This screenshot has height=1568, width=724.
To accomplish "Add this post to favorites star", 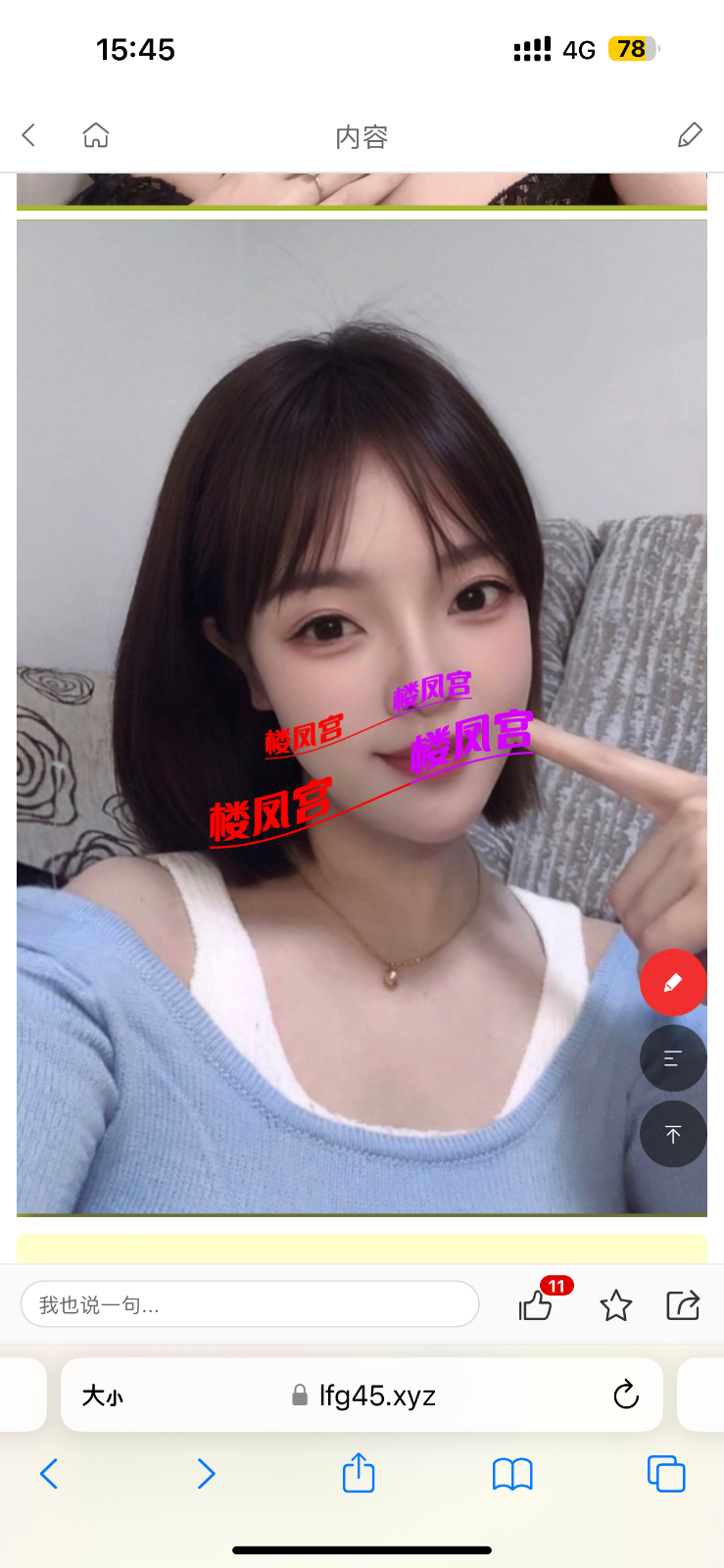I will (615, 1304).
